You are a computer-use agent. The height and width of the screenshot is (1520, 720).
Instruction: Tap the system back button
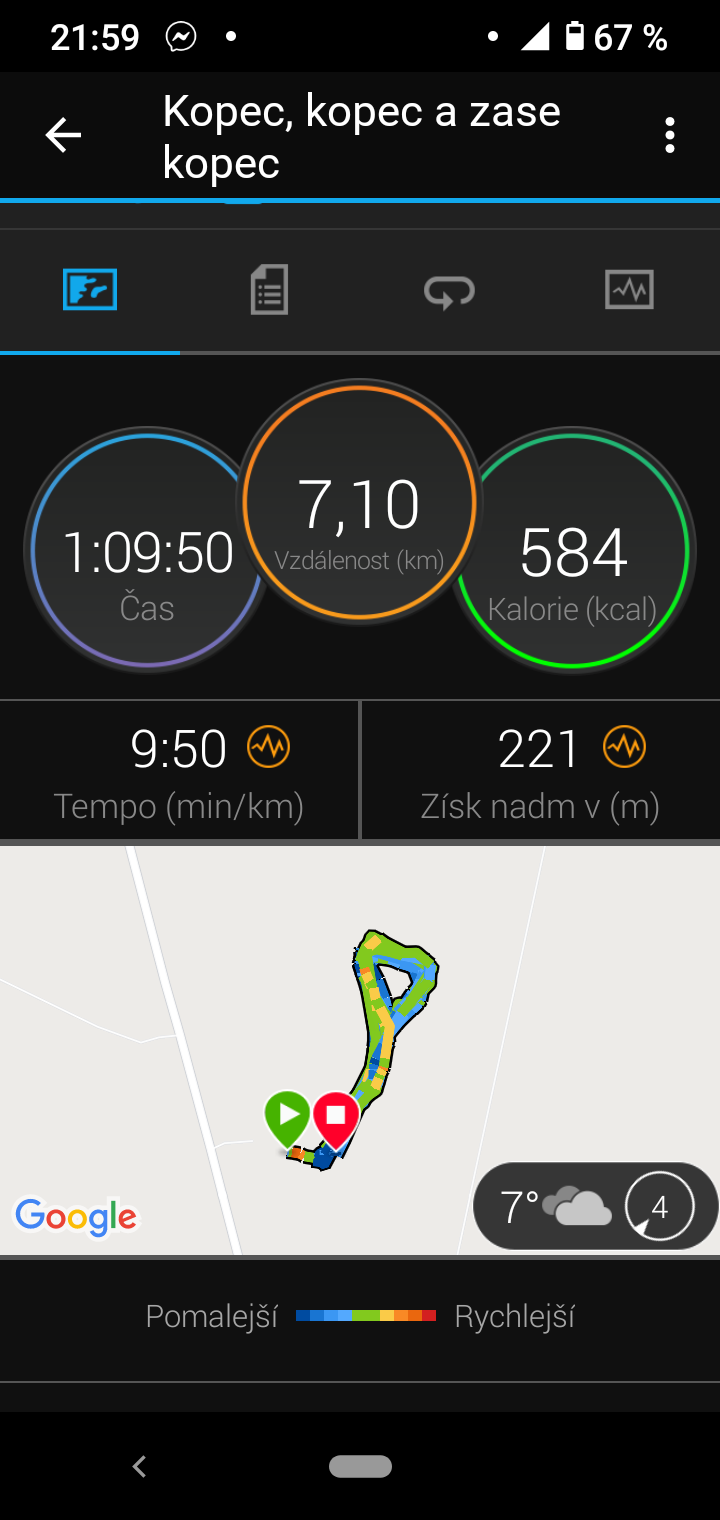pyautogui.click(x=140, y=1467)
